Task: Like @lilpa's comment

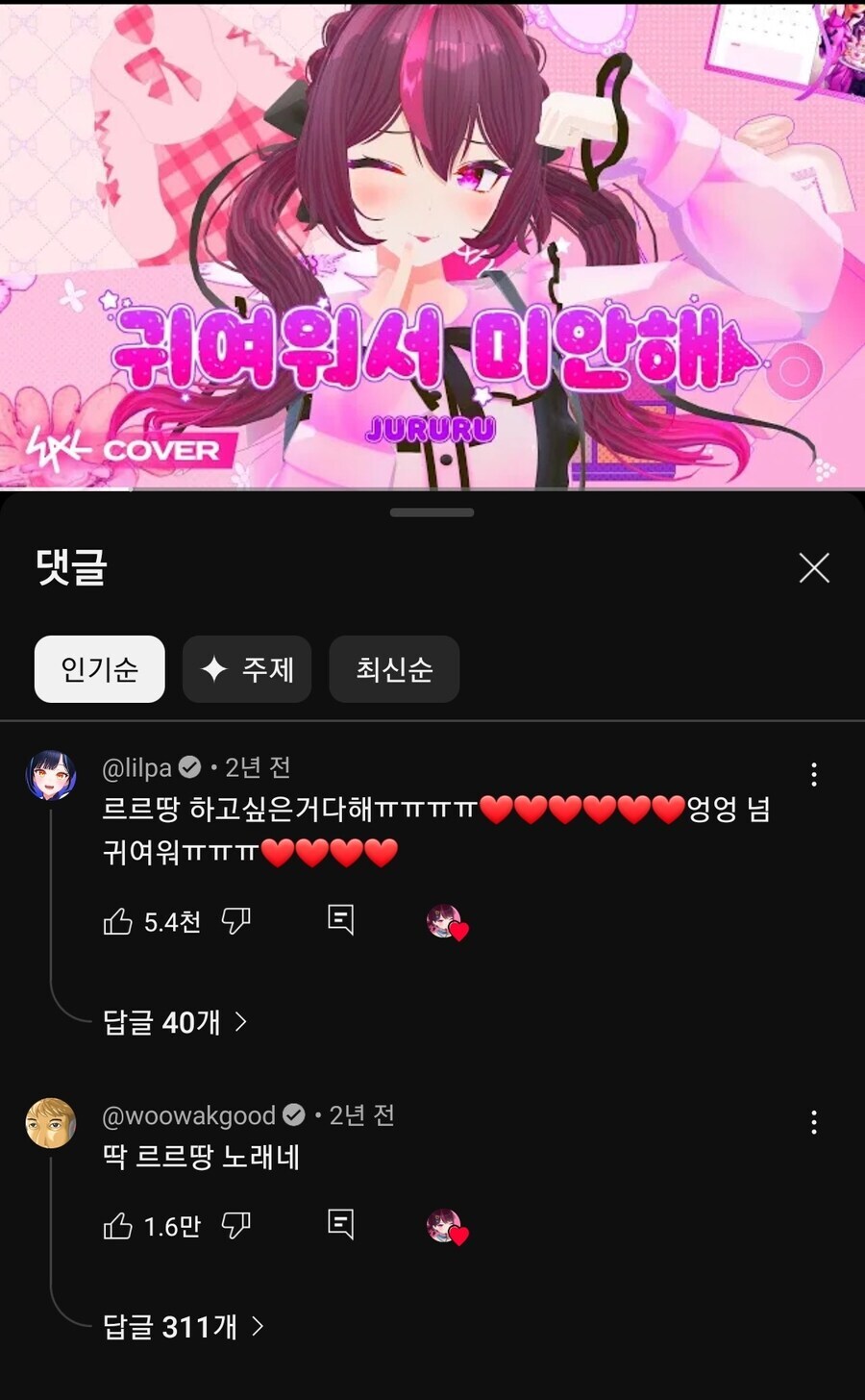Action: 117,922
